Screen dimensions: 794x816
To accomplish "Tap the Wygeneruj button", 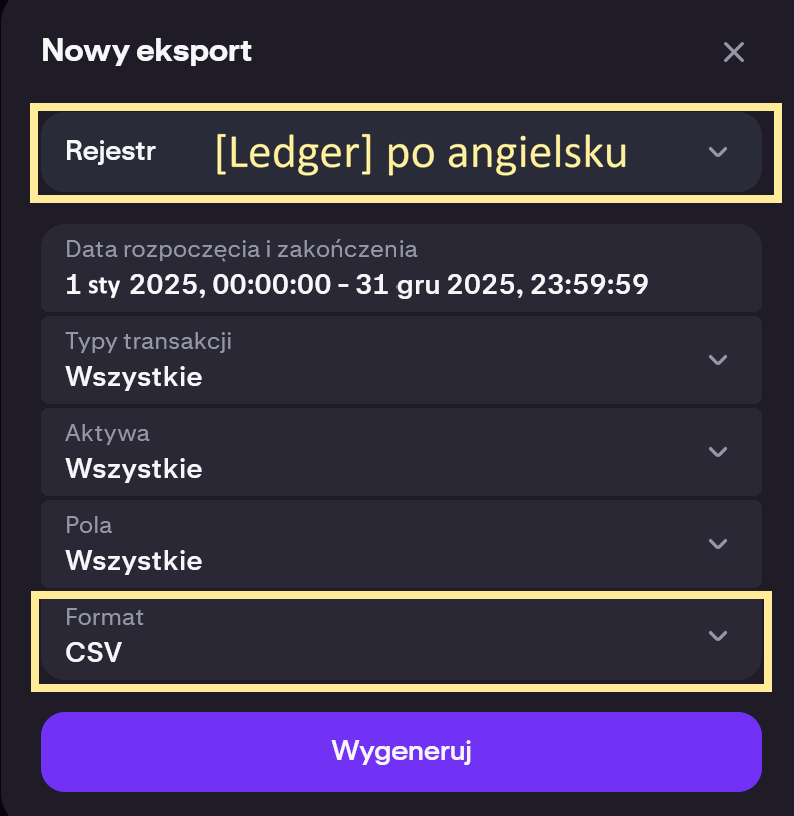I will pyautogui.click(x=401, y=751).
